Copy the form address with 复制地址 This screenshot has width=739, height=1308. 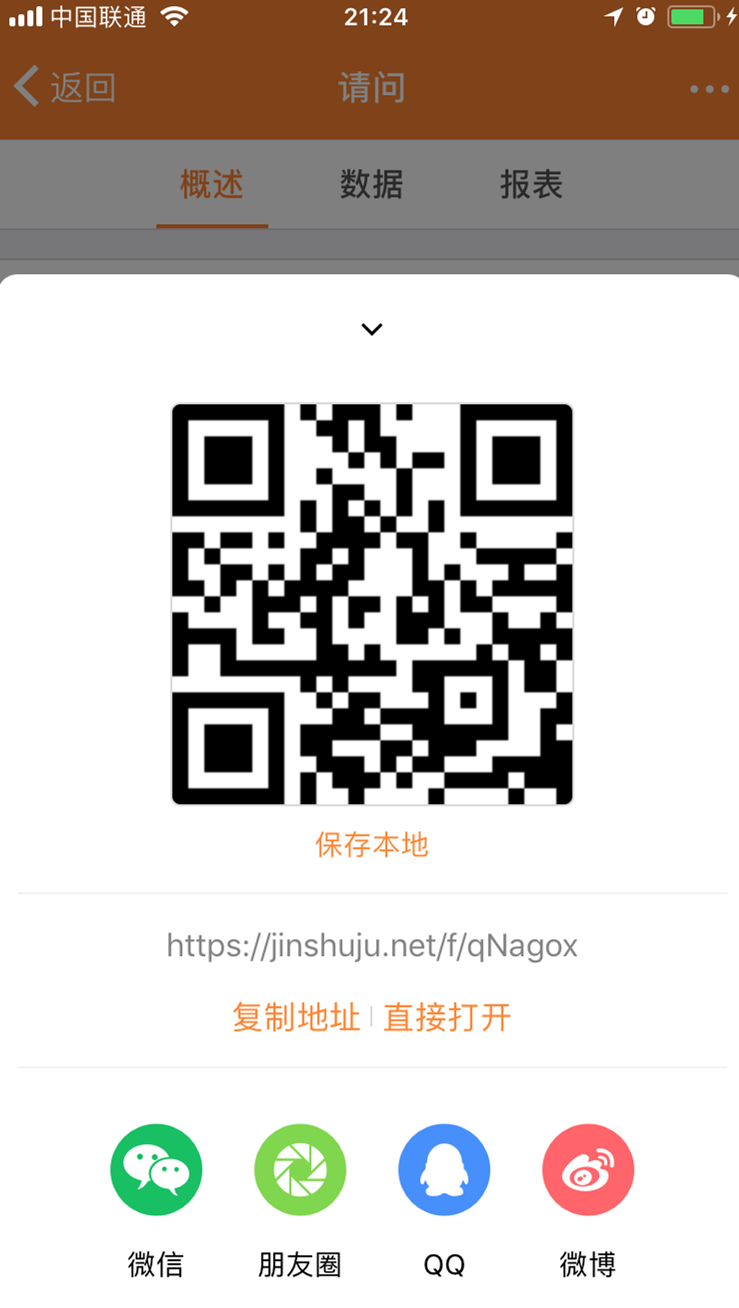pos(296,1018)
